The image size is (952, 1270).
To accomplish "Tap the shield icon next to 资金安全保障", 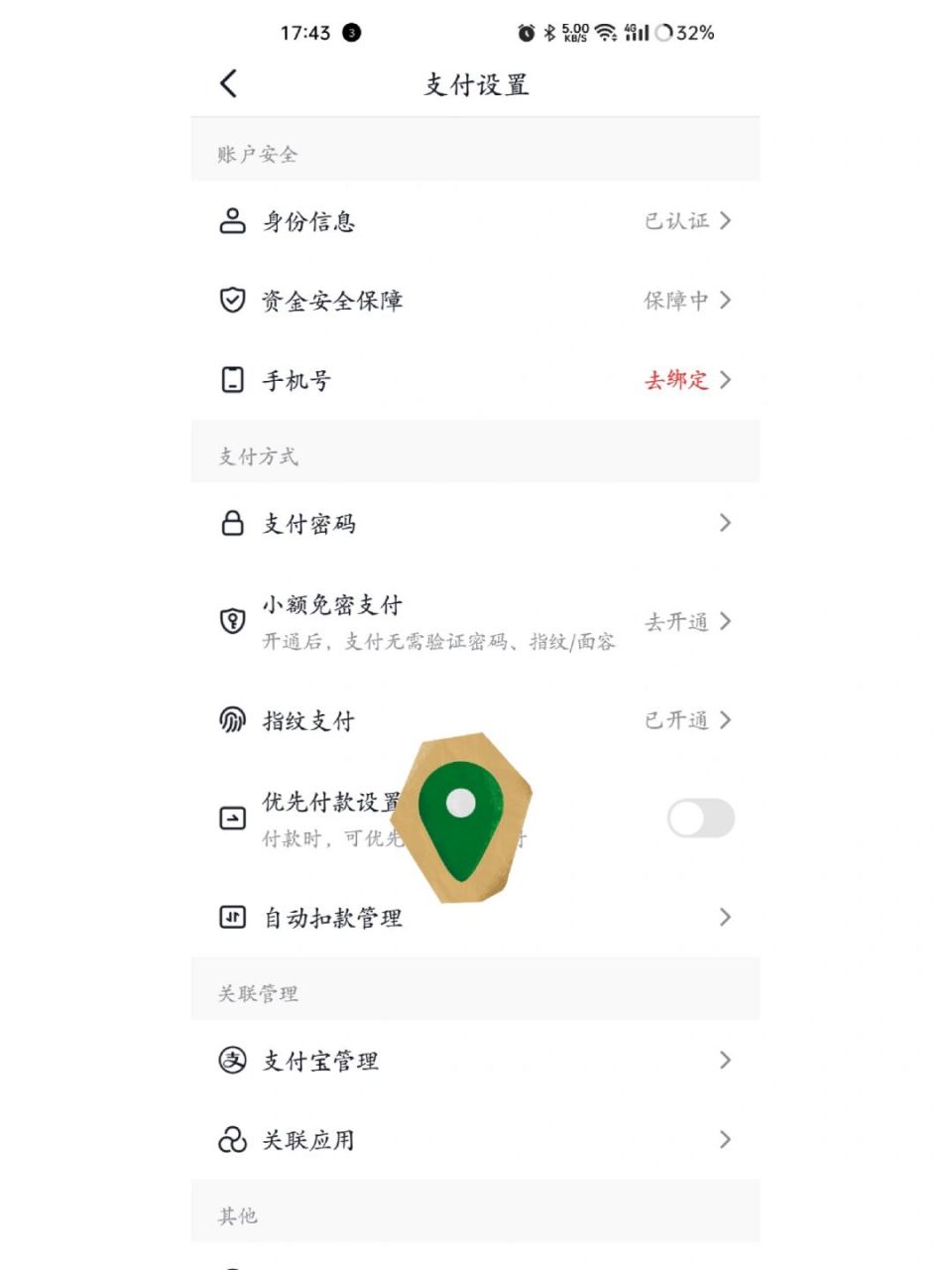I will [x=232, y=300].
